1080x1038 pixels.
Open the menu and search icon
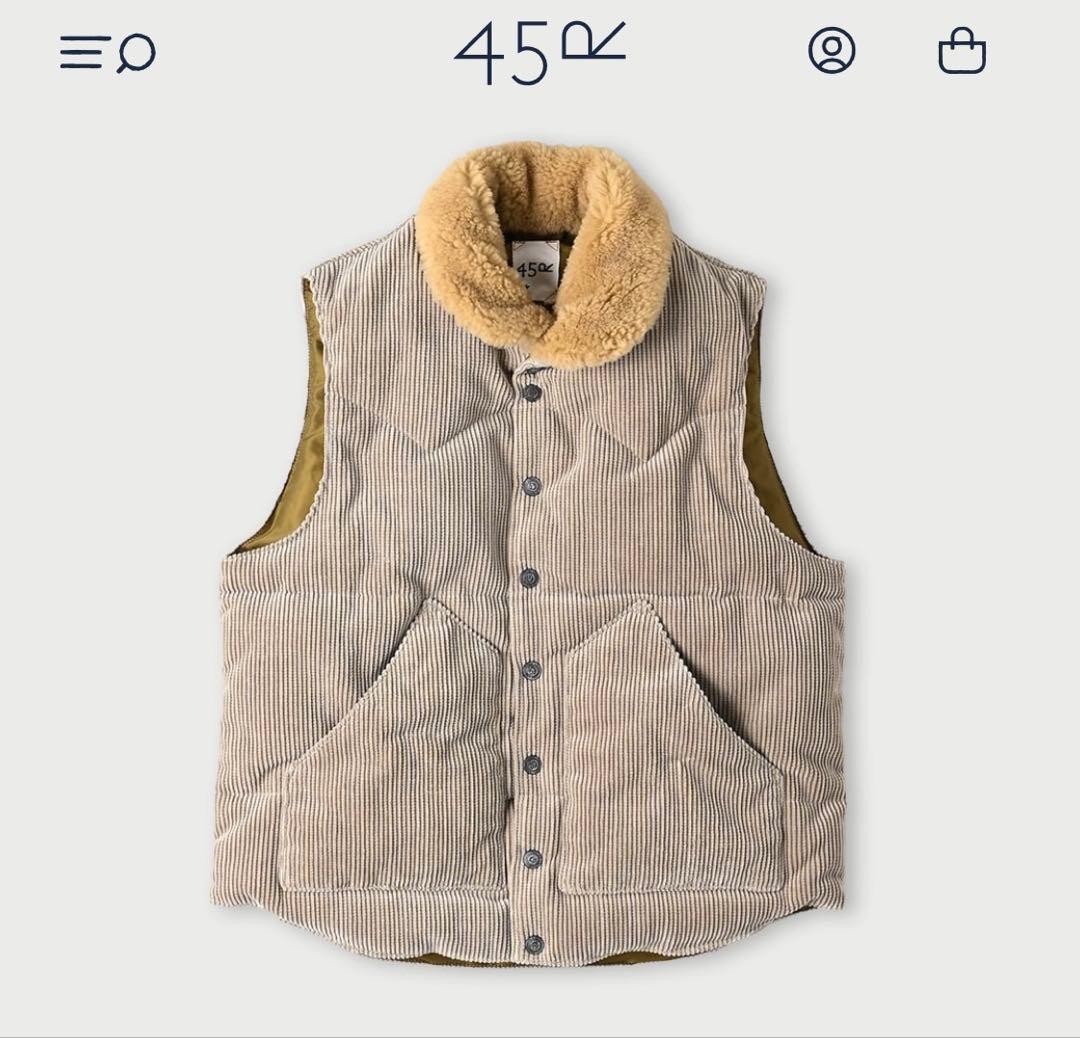coord(107,52)
